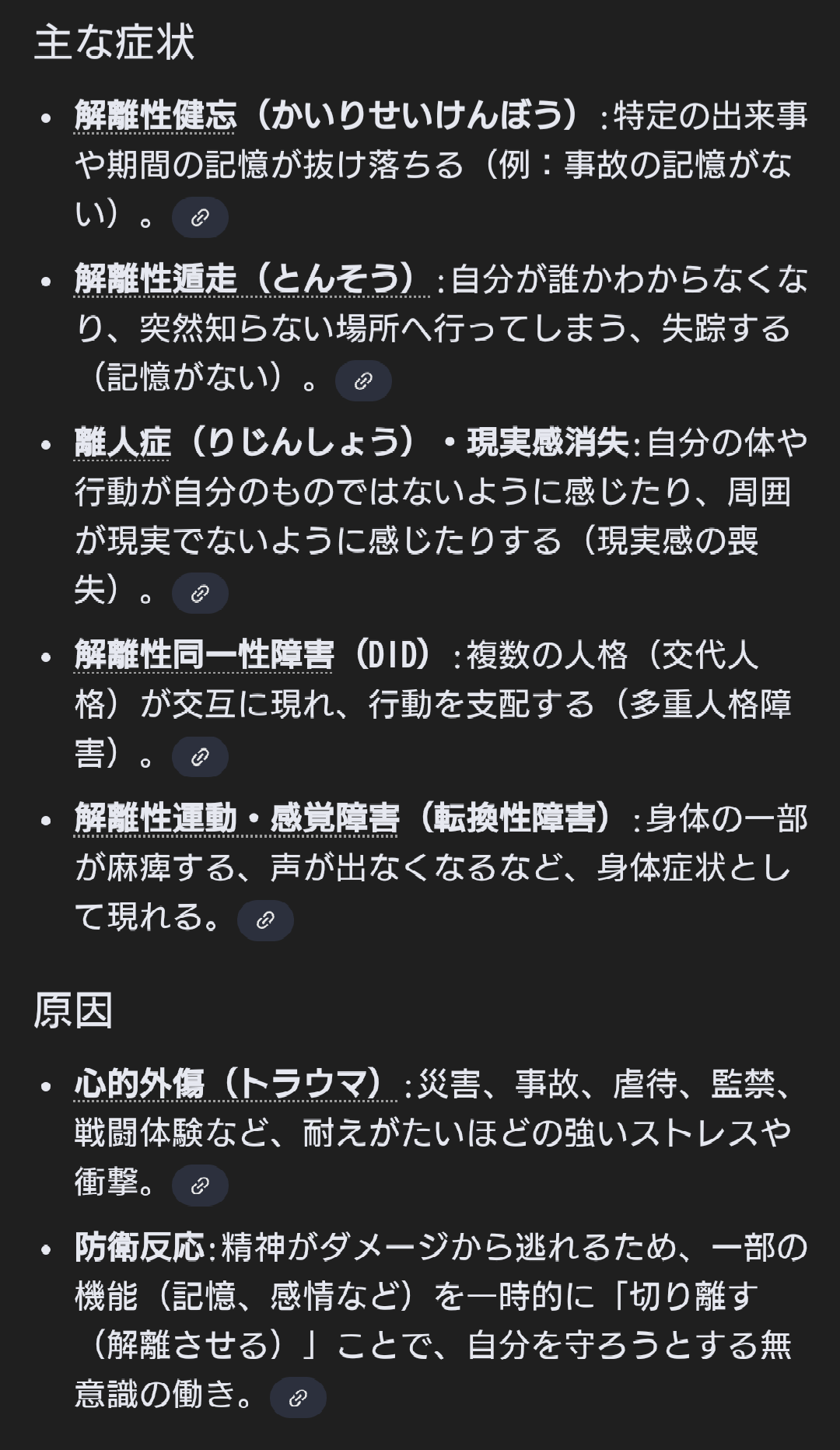Look up the underlined term 離人症
840x1450 pixels.
pyautogui.click(x=122, y=443)
